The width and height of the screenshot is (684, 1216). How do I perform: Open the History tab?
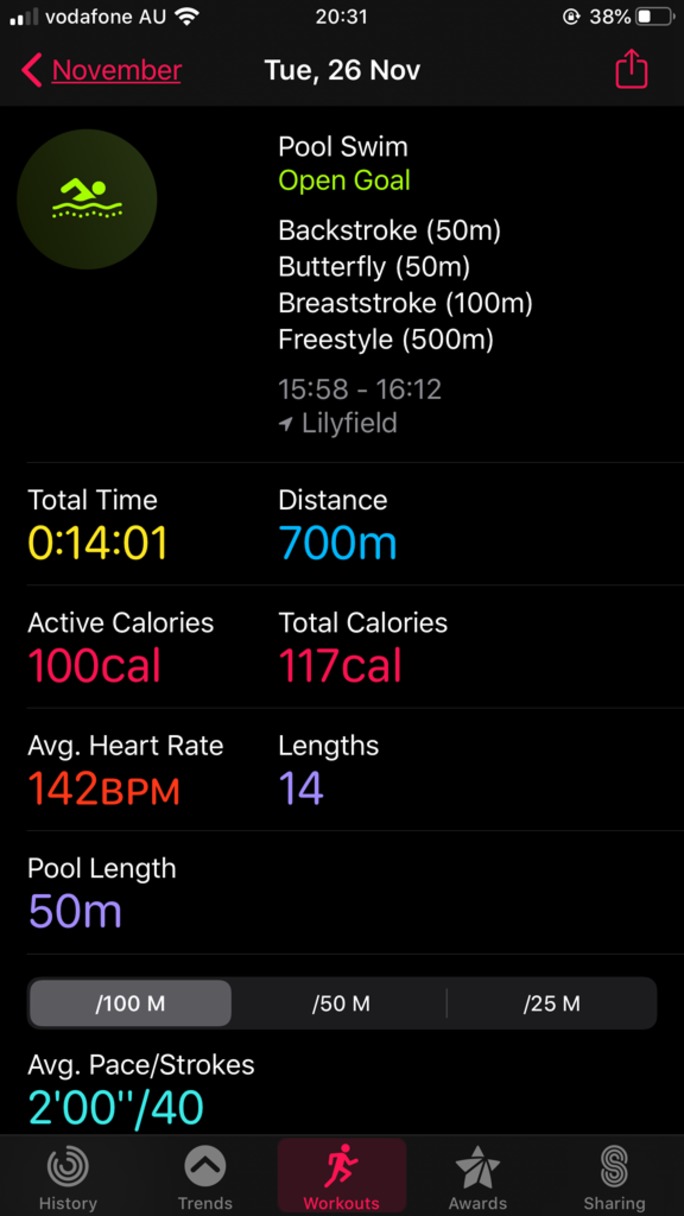68,1178
